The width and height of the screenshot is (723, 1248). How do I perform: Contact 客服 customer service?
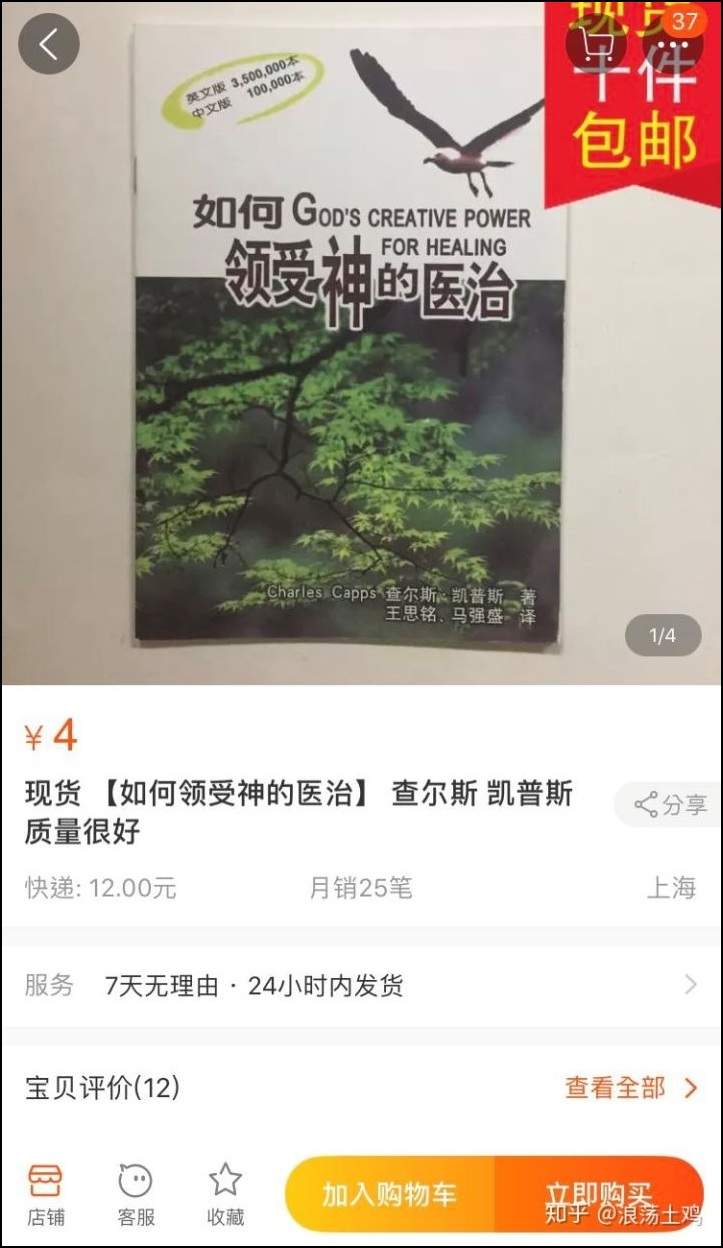tap(136, 1194)
